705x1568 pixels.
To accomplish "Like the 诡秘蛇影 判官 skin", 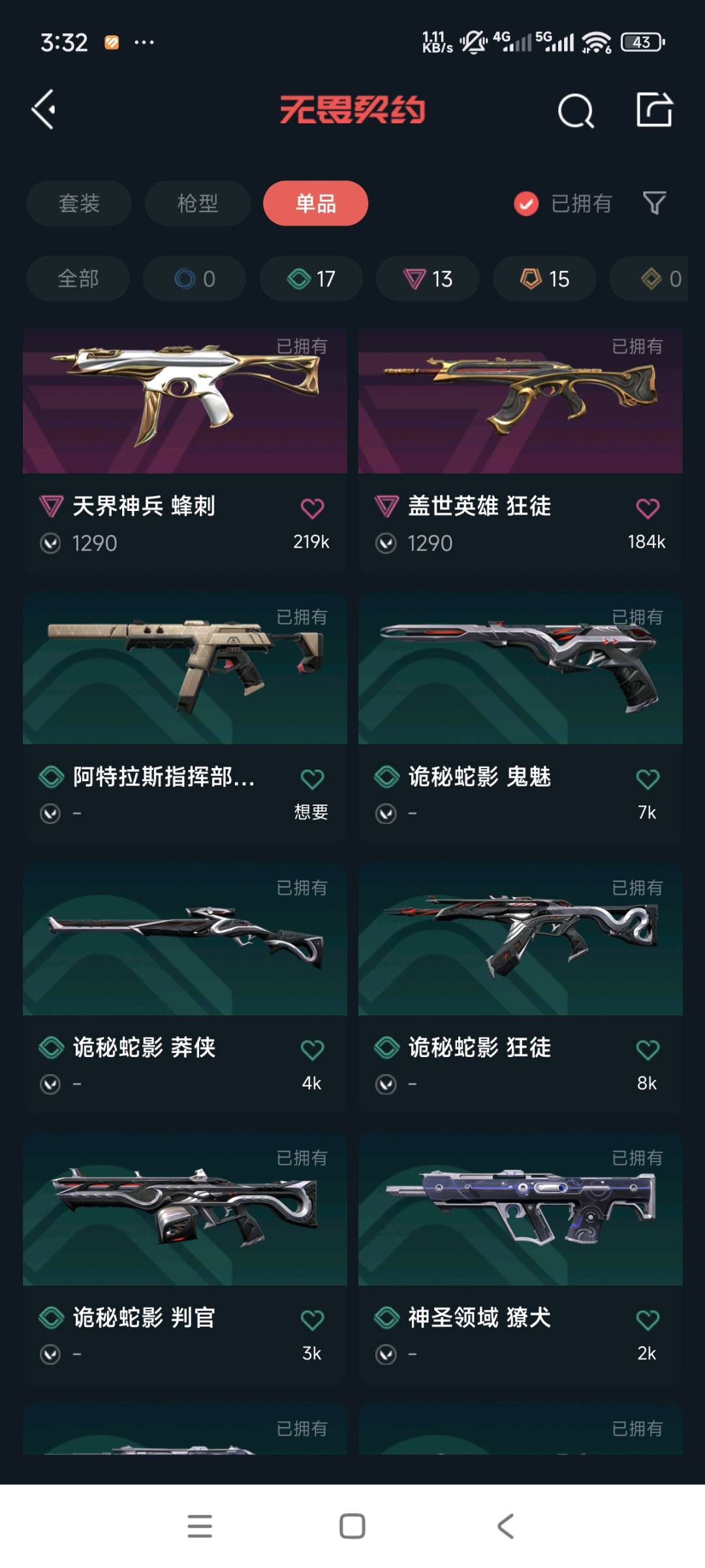I will [312, 1320].
